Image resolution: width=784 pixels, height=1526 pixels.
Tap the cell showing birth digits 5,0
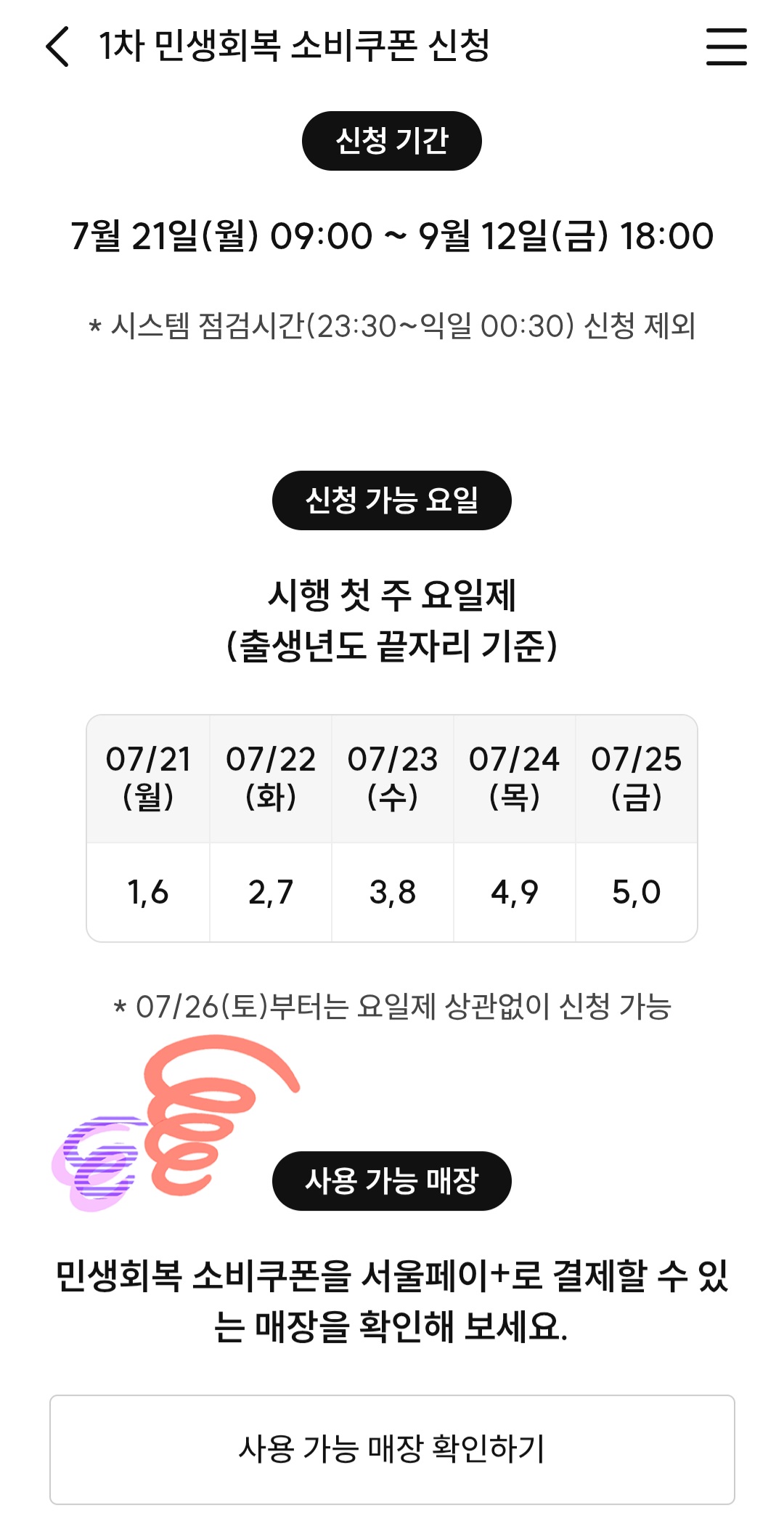coord(637,893)
